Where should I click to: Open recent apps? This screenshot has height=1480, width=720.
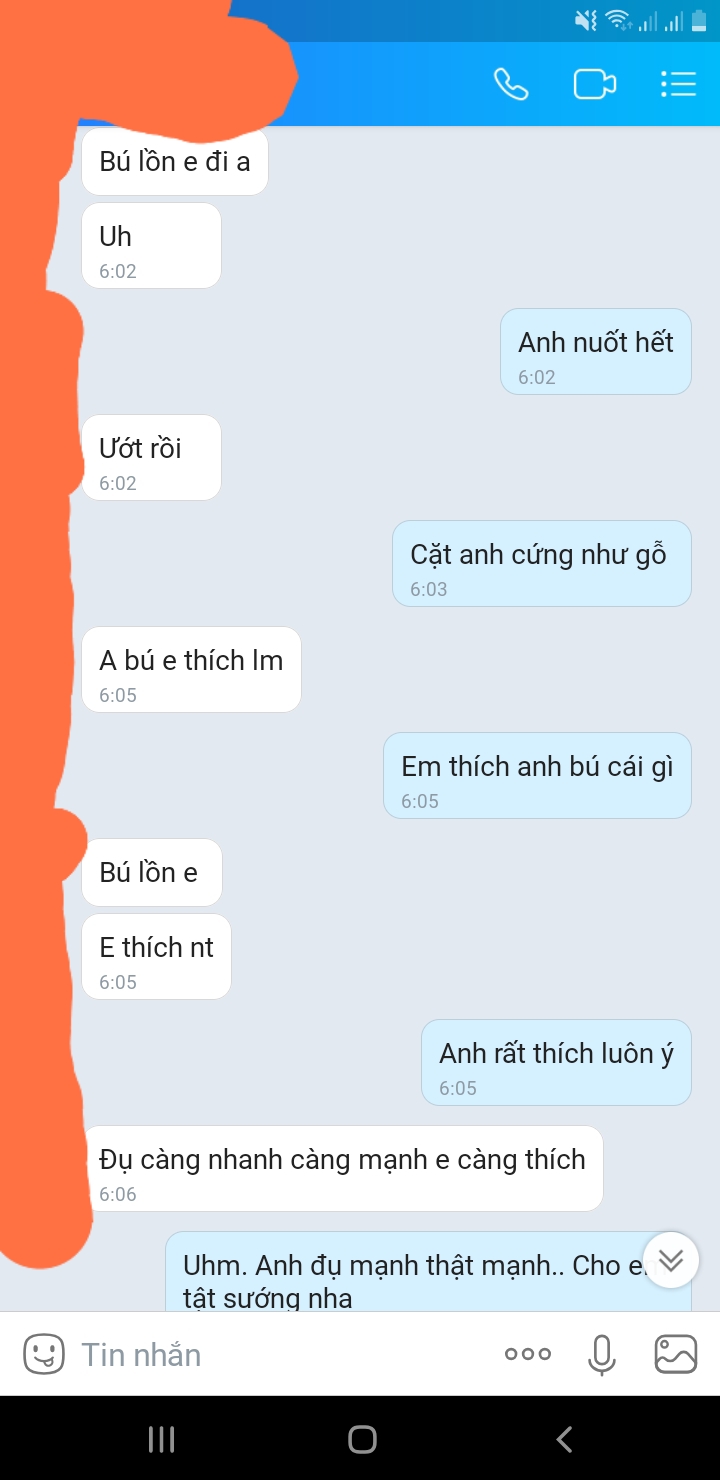coord(161,1439)
